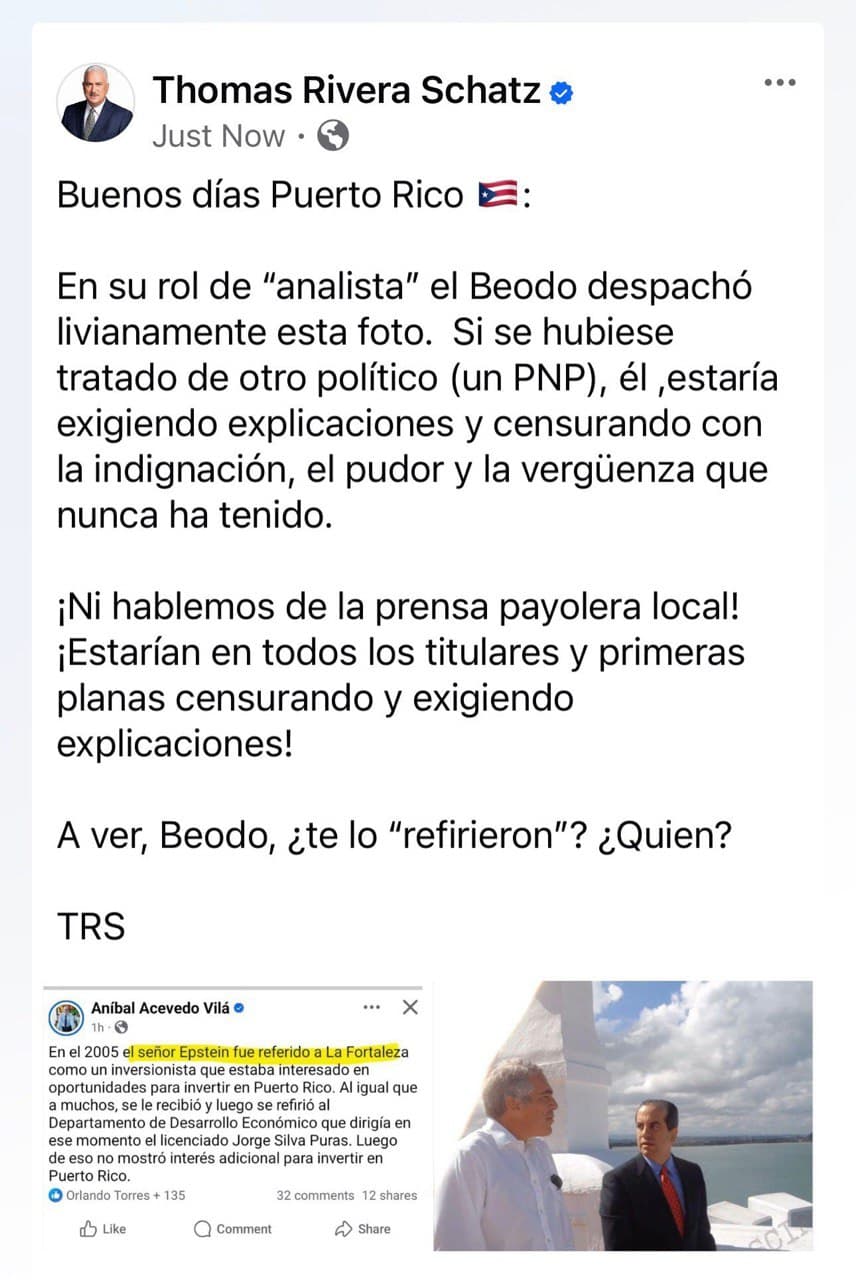
Task: Click the verified badge beside Aníbal Acevedo Vilá
Action: pyautogui.click(x=236, y=1008)
